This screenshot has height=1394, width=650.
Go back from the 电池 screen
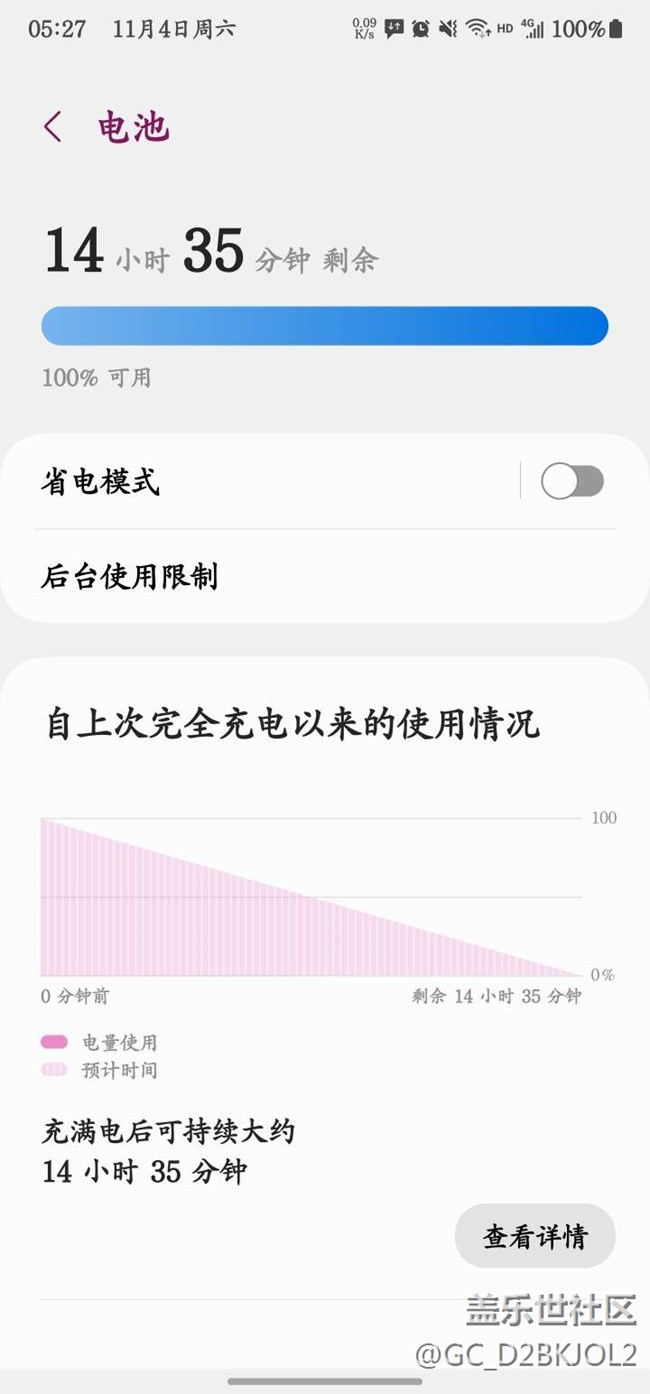[53, 127]
